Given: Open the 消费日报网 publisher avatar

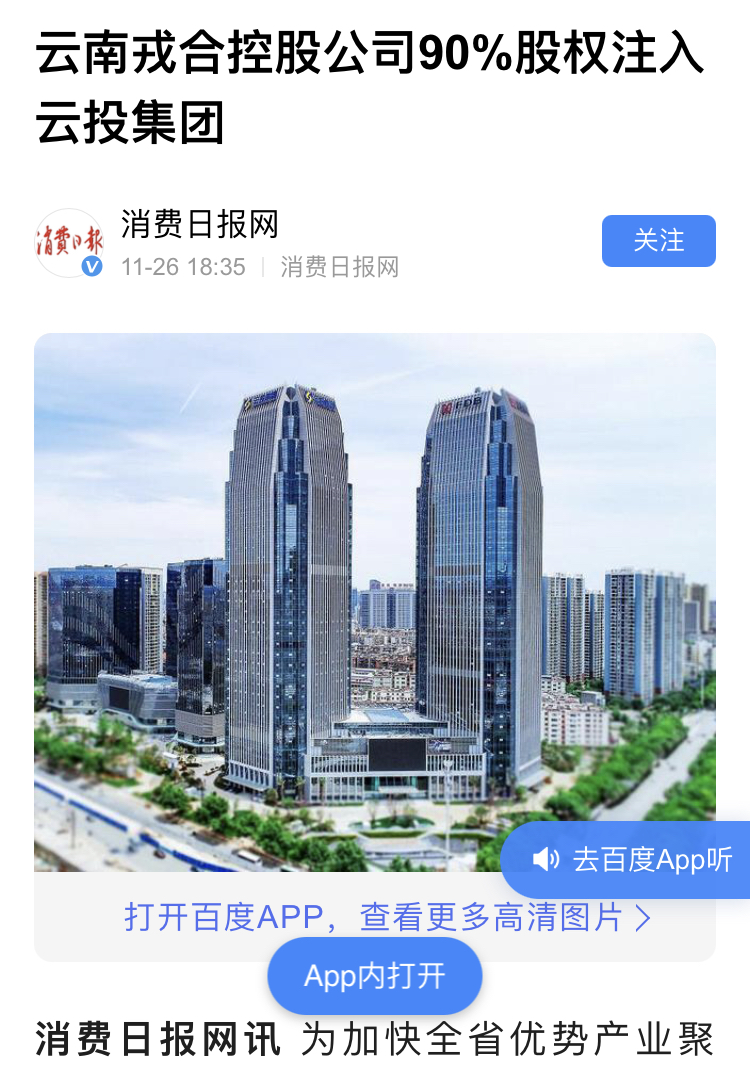Looking at the screenshot, I should click(x=68, y=242).
